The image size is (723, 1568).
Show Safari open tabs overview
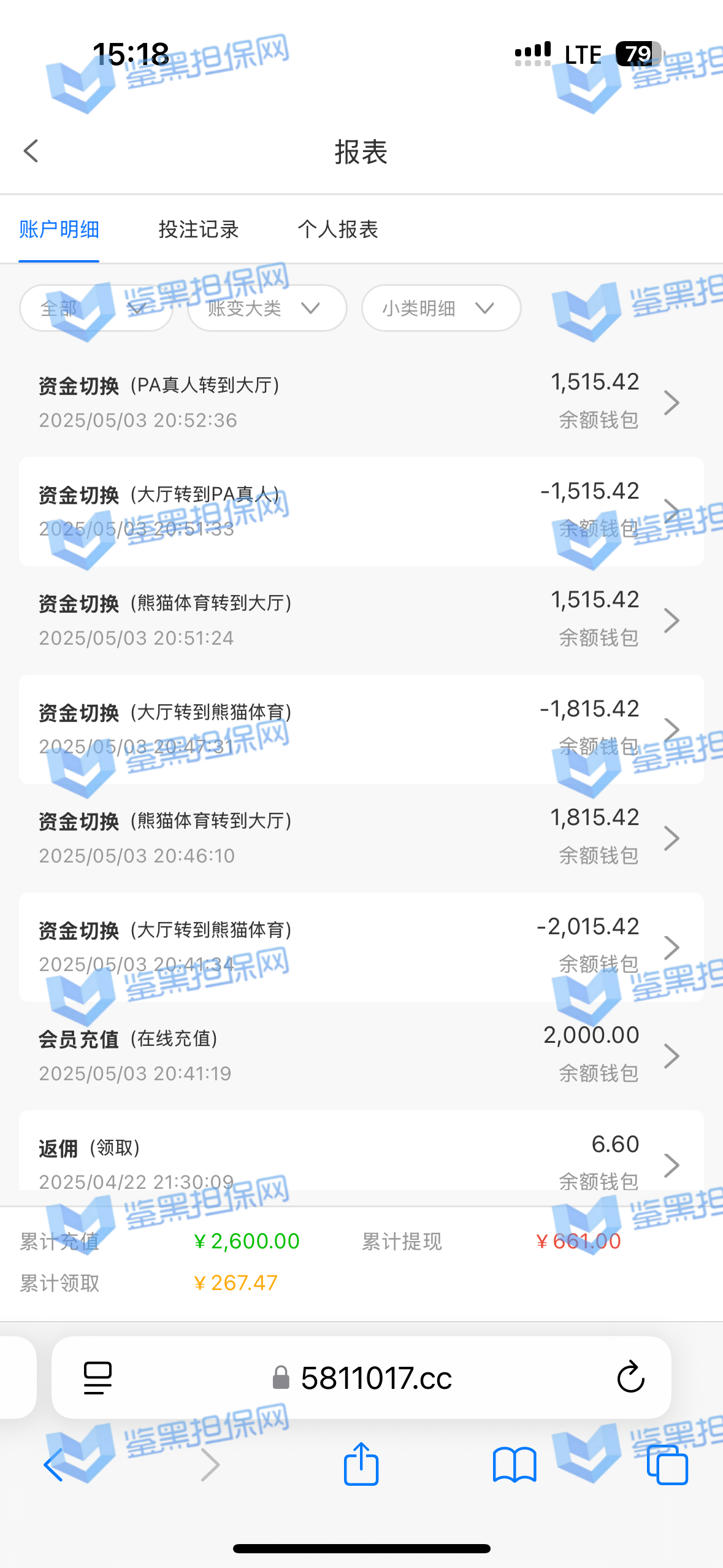coord(667,1464)
